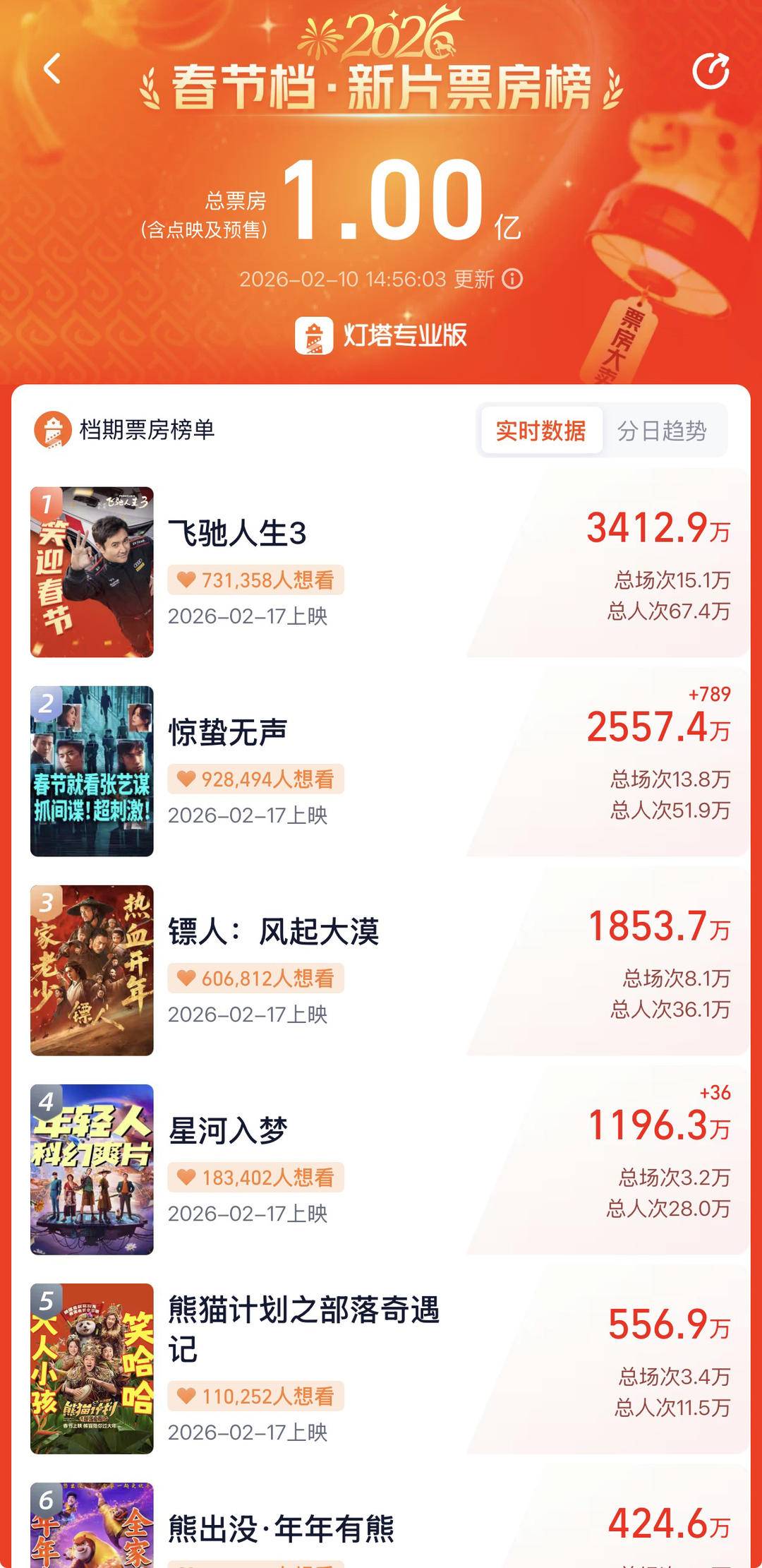Select the 实时数据 tab
Image resolution: width=762 pixels, height=1568 pixels.
(541, 431)
